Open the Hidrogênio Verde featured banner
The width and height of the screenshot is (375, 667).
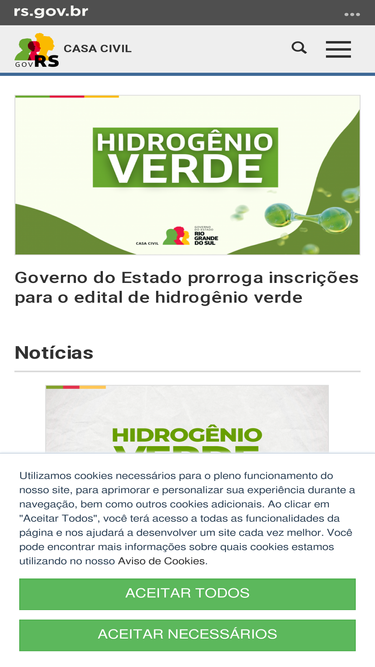pos(188,175)
